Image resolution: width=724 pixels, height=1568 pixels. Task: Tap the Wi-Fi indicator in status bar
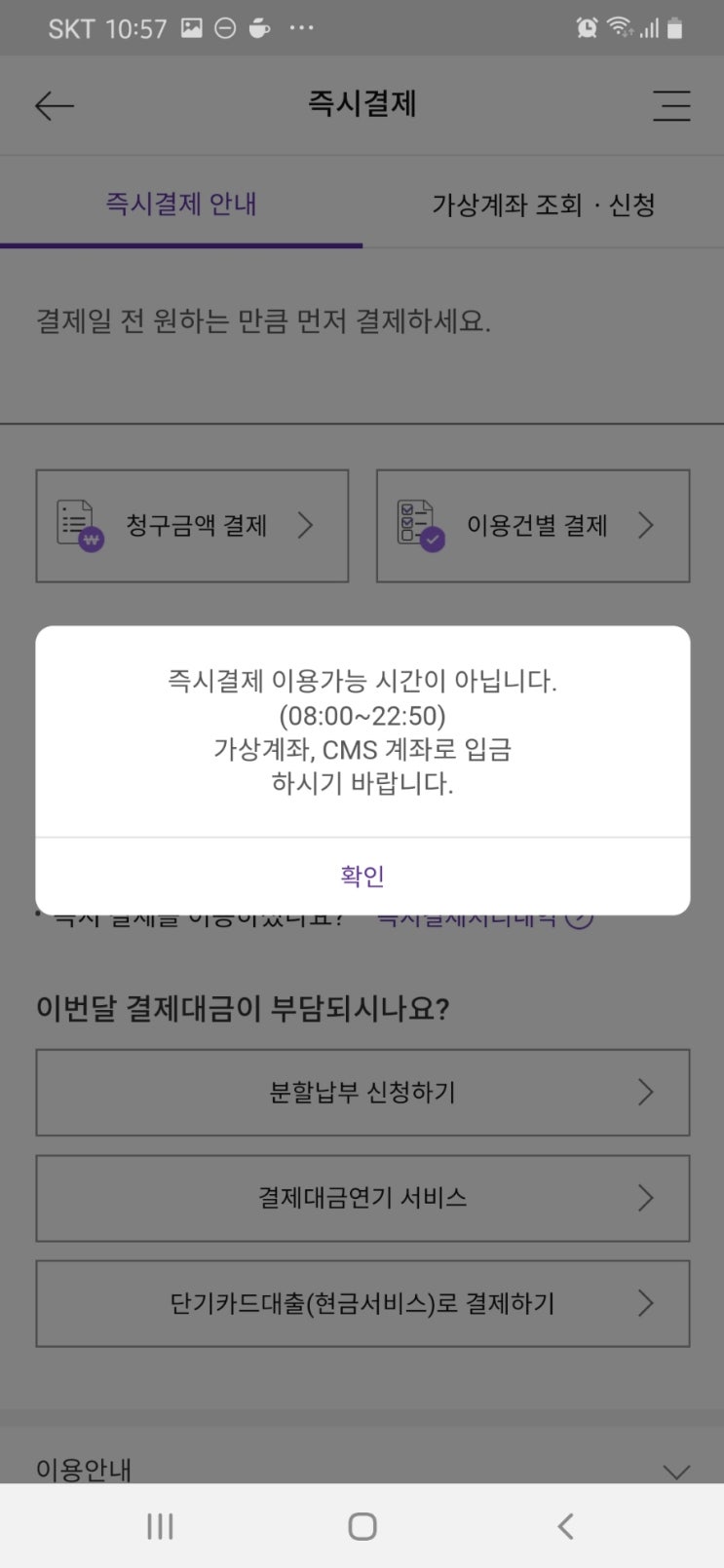pyautogui.click(x=621, y=28)
